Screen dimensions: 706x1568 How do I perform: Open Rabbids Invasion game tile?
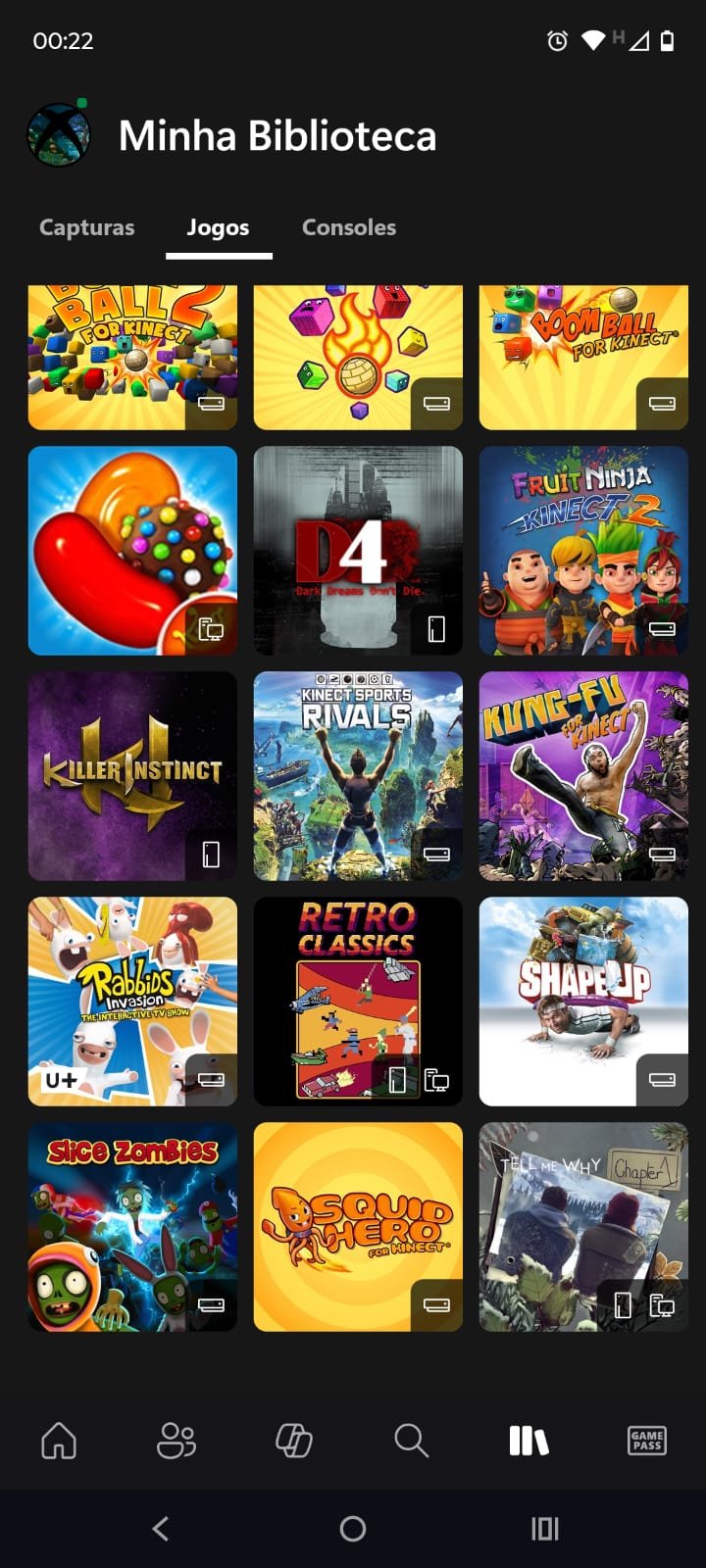[x=132, y=1002]
